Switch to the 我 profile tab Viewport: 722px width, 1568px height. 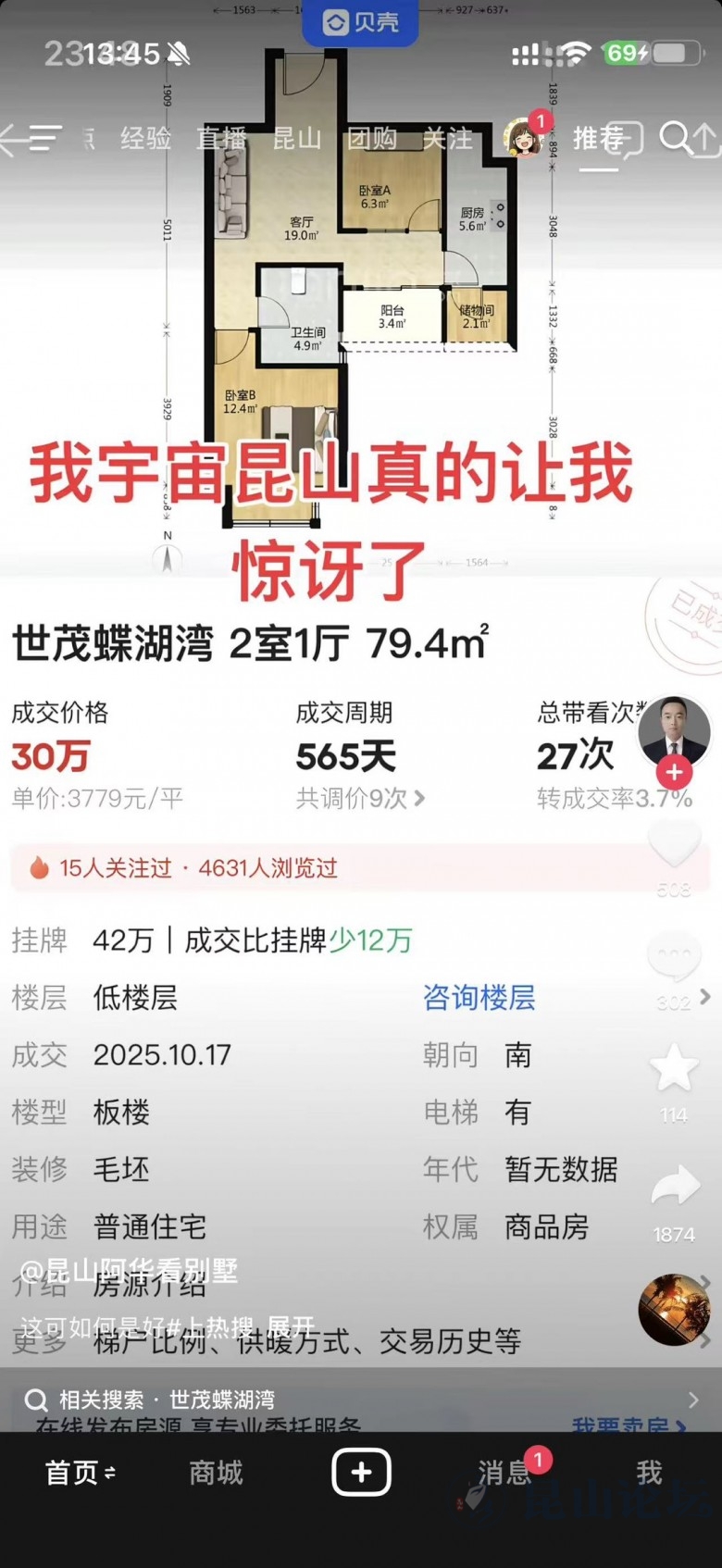tap(649, 1472)
